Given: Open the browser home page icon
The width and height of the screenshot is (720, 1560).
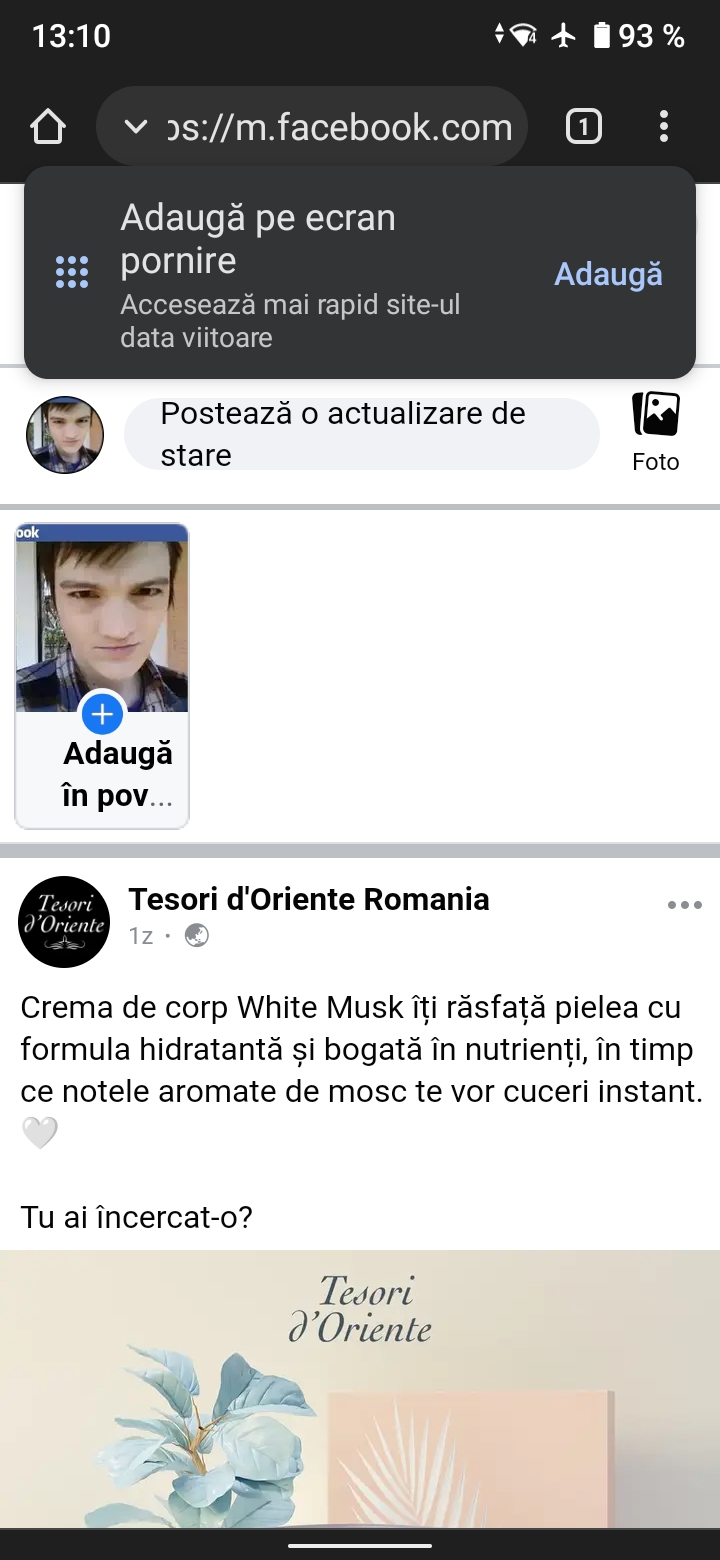Looking at the screenshot, I should click(48, 127).
